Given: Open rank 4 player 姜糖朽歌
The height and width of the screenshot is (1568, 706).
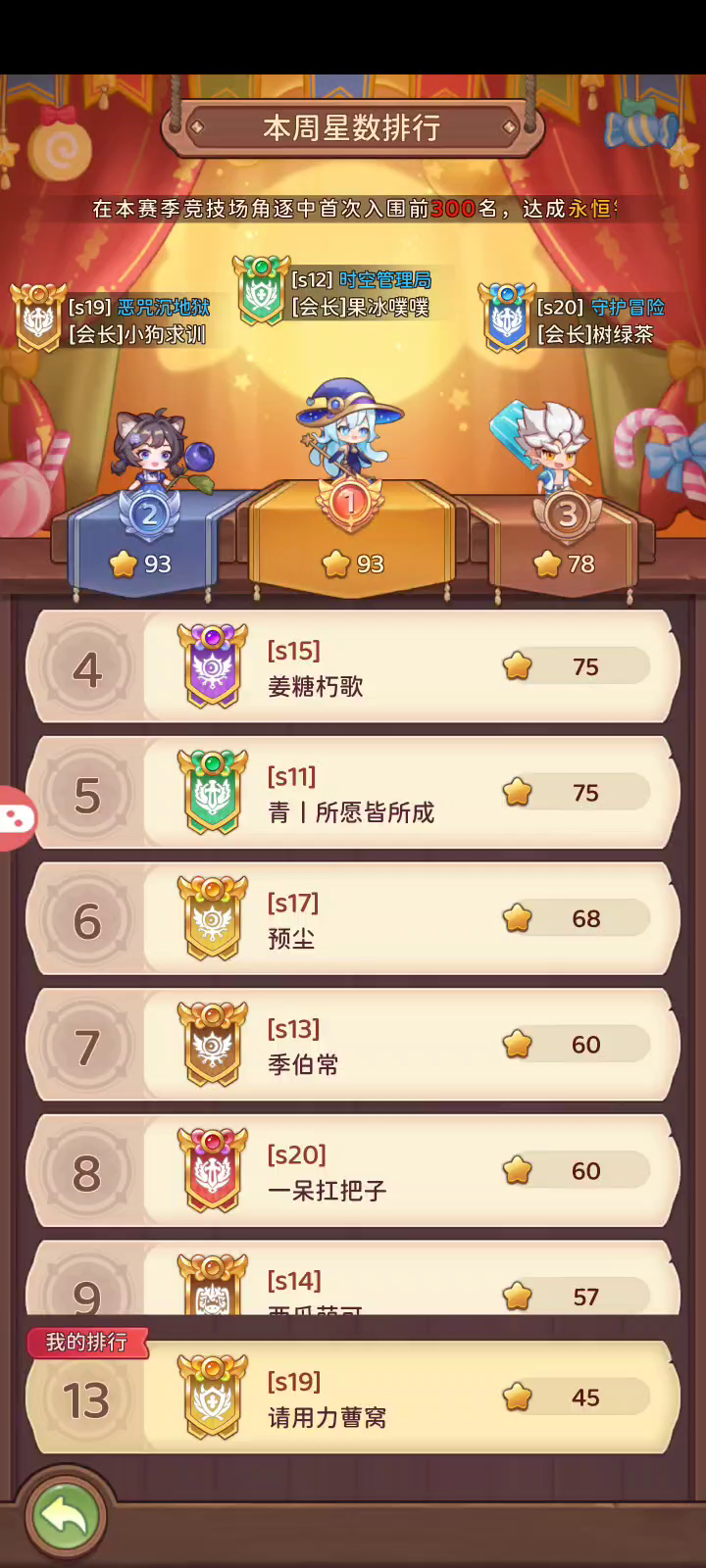Looking at the screenshot, I should pos(353,668).
